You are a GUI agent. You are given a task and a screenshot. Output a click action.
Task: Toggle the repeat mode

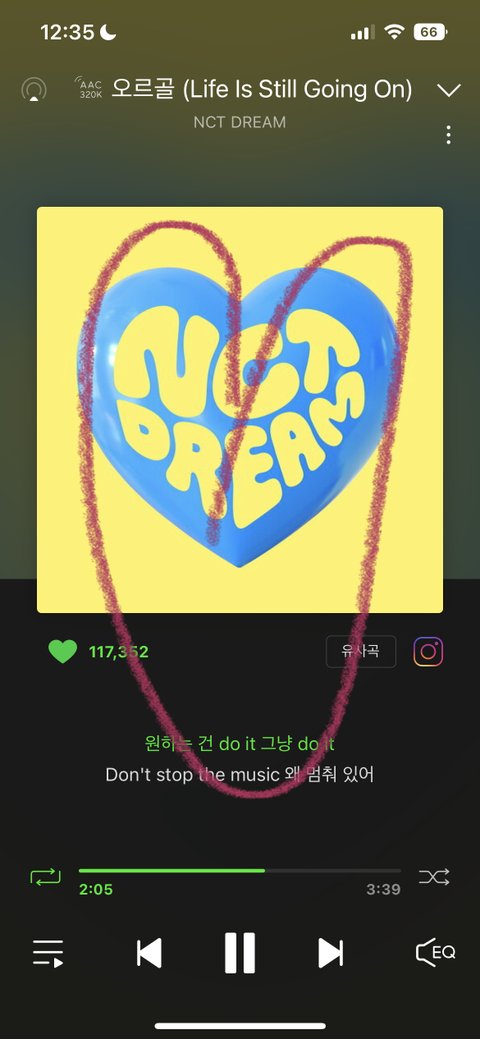[x=45, y=877]
